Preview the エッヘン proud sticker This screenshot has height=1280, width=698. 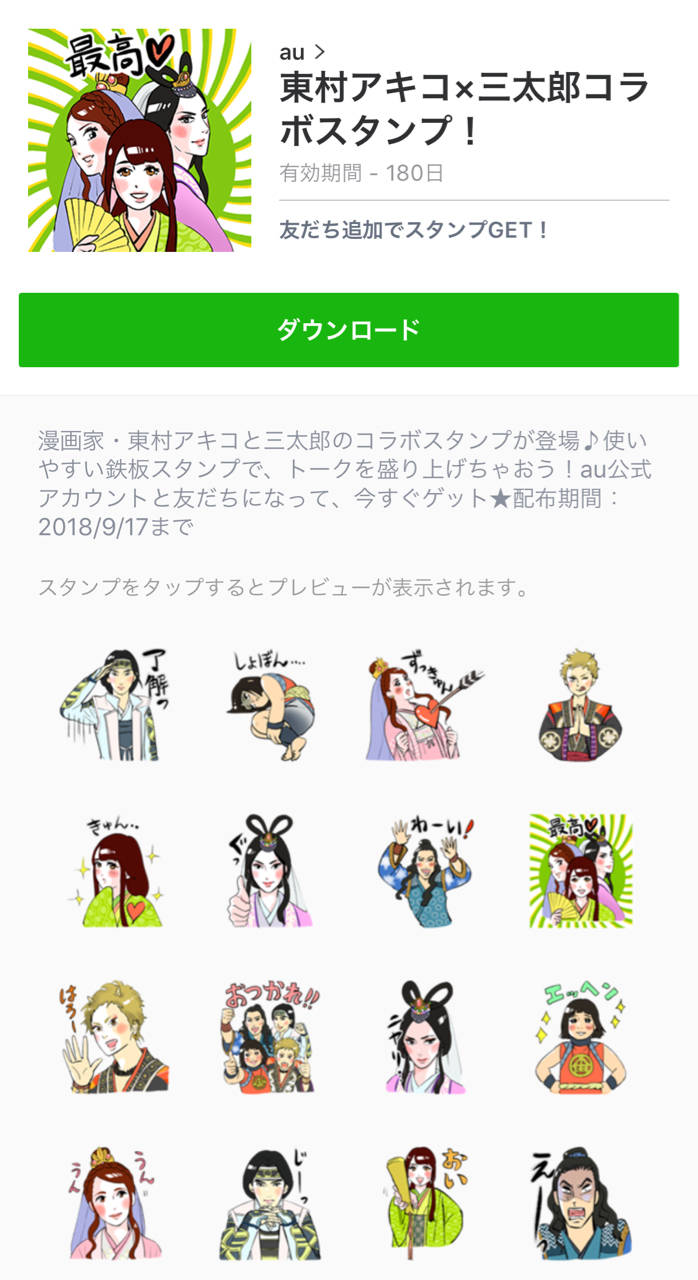point(581,1035)
